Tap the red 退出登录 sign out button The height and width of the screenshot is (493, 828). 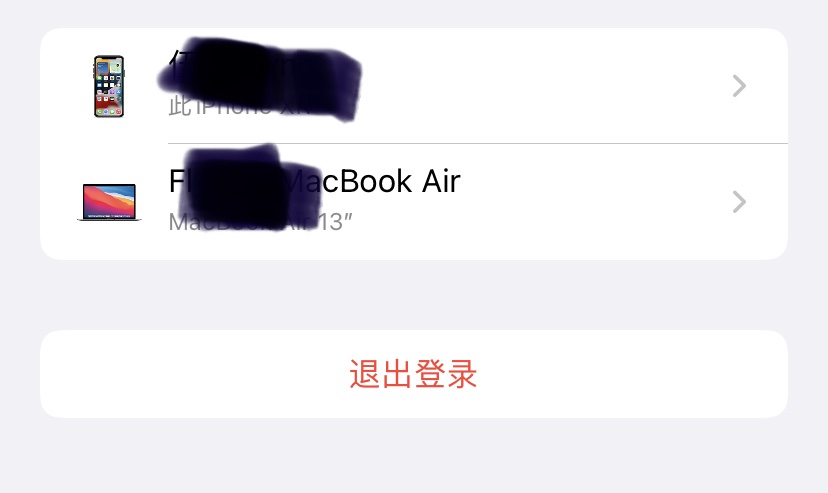[414, 374]
